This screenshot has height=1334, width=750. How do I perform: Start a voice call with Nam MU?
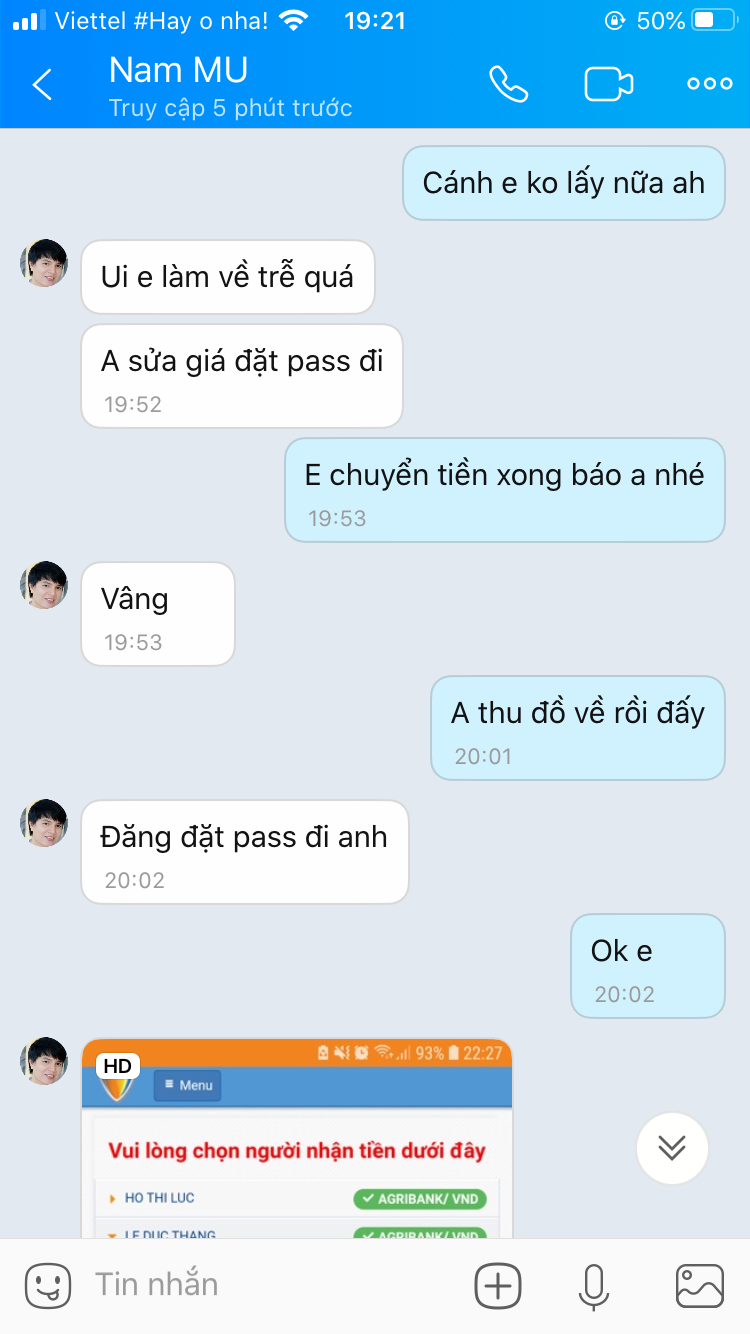click(x=508, y=85)
